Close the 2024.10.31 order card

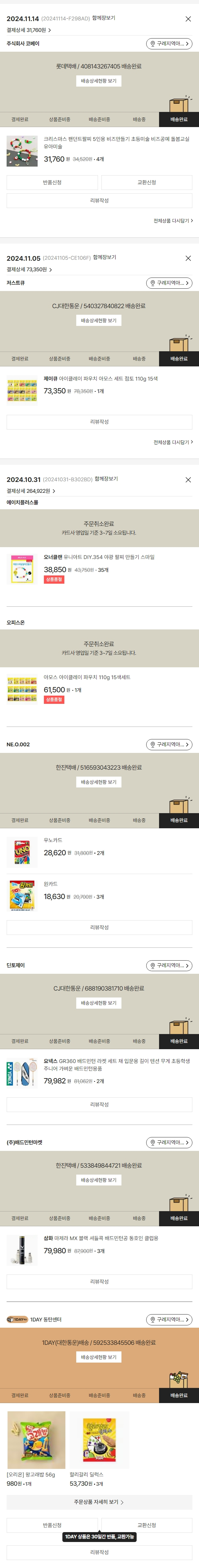click(x=188, y=480)
